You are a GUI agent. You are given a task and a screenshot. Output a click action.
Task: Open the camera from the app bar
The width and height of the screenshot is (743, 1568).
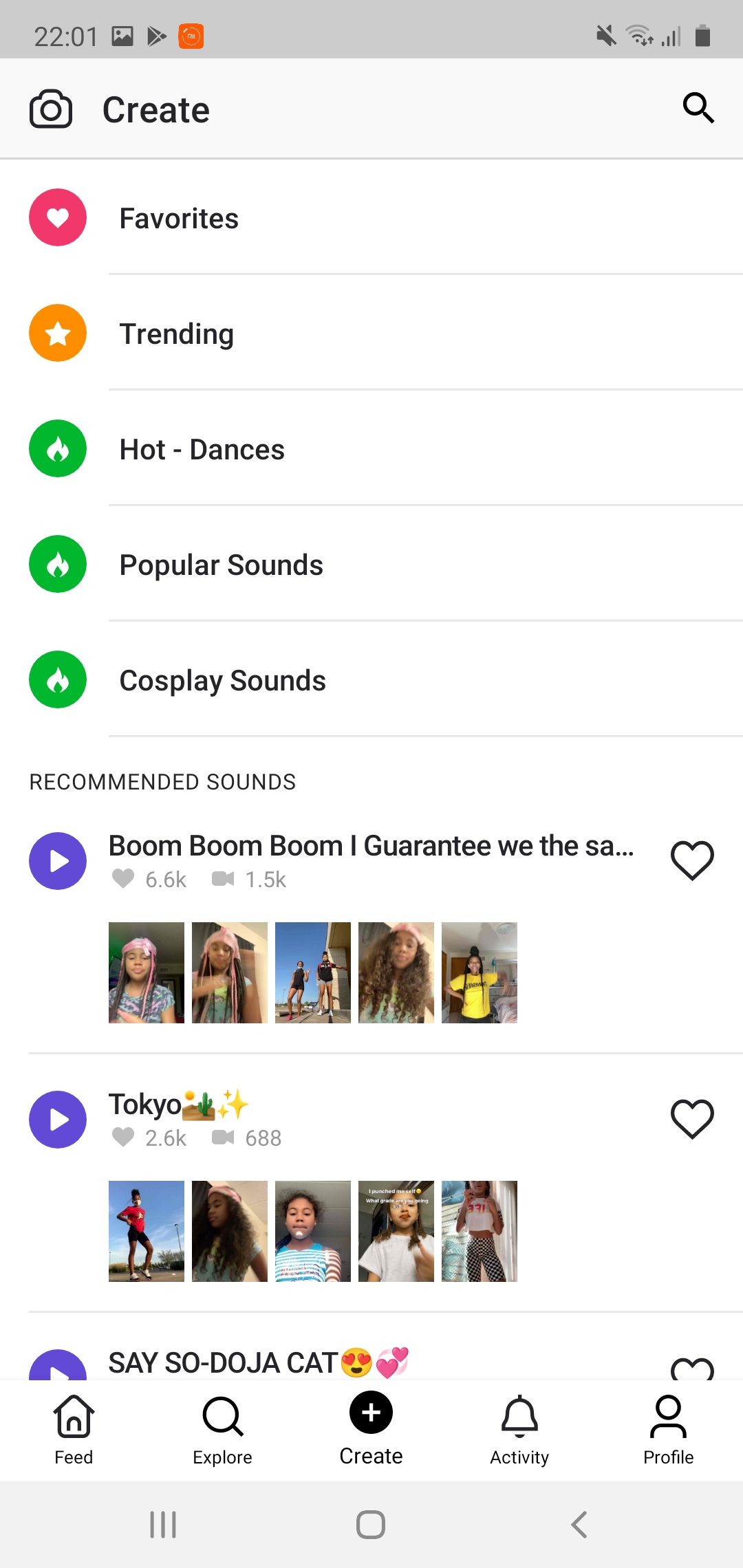[x=51, y=109]
